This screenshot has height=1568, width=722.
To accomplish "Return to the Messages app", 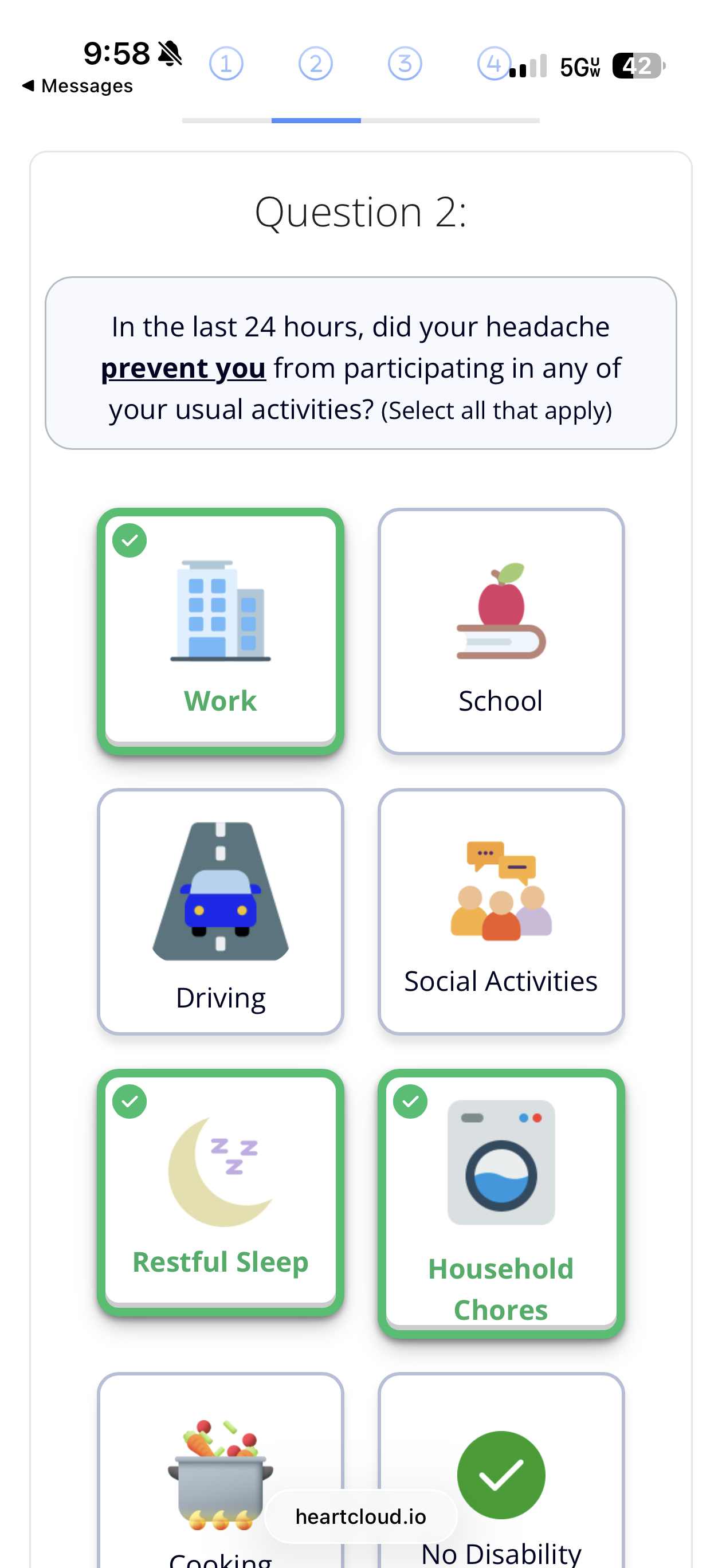I will [x=77, y=86].
